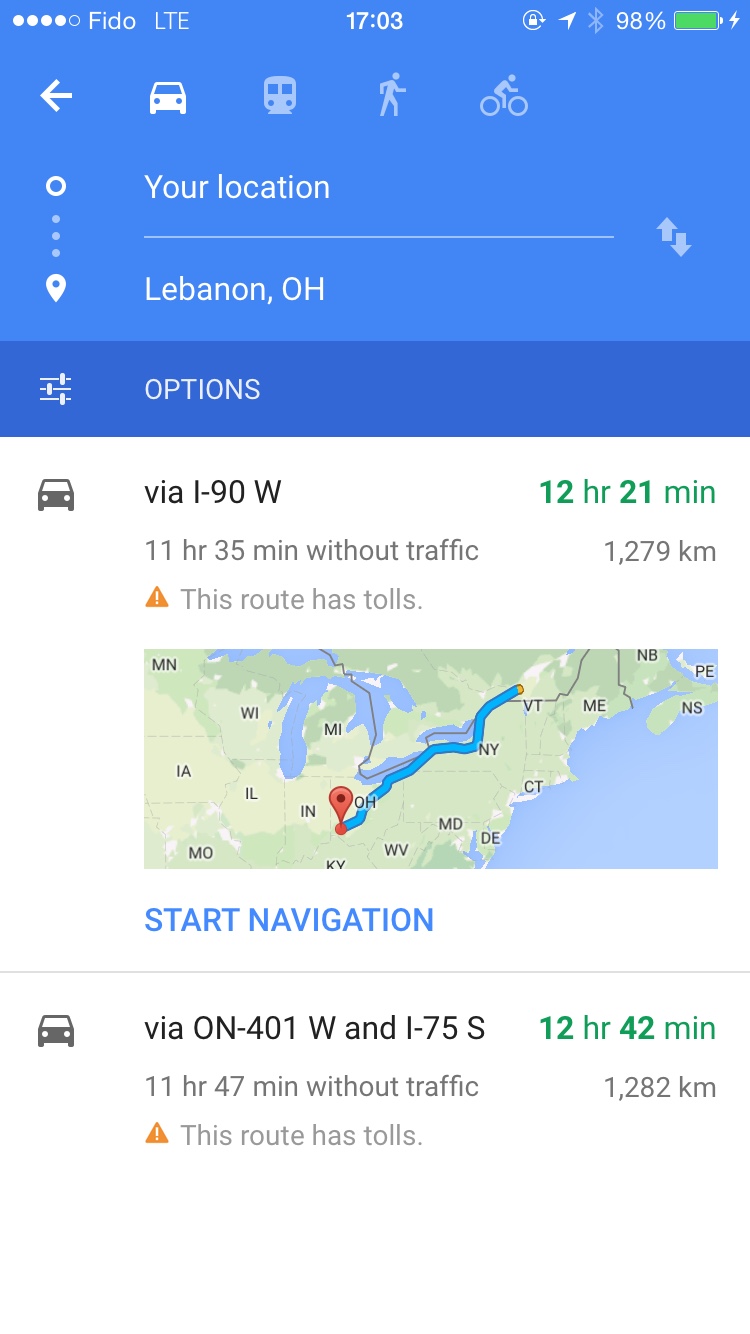This screenshot has height=1334, width=750.
Task: Switch to walking directions
Action: click(392, 96)
